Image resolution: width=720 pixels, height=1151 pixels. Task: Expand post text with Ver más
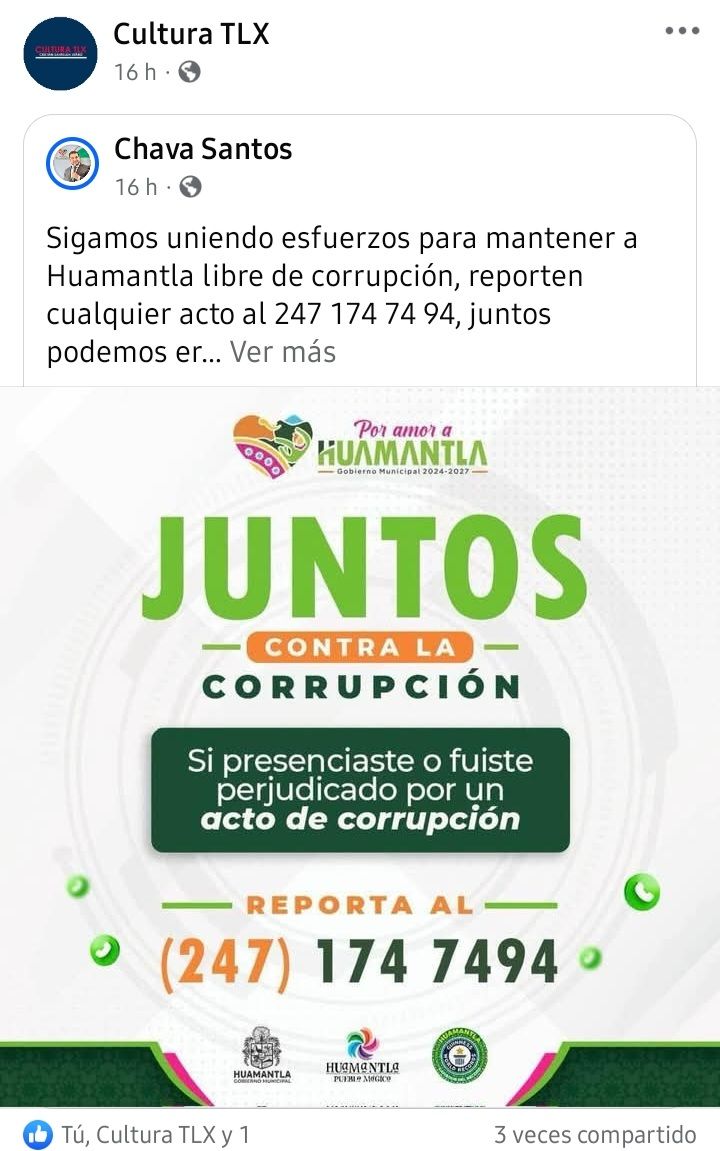tap(283, 352)
